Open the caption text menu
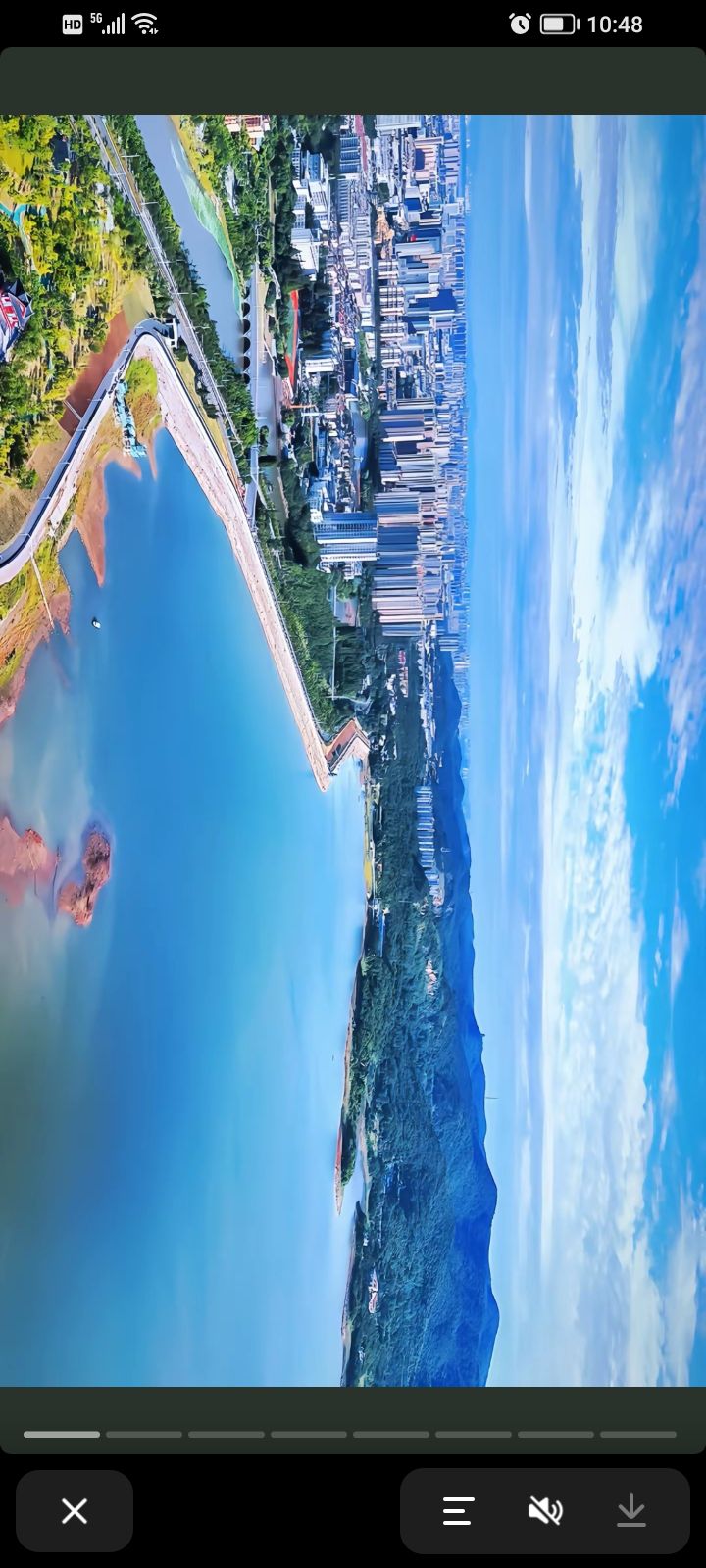Viewport: 706px width, 1568px height. 458,1511
